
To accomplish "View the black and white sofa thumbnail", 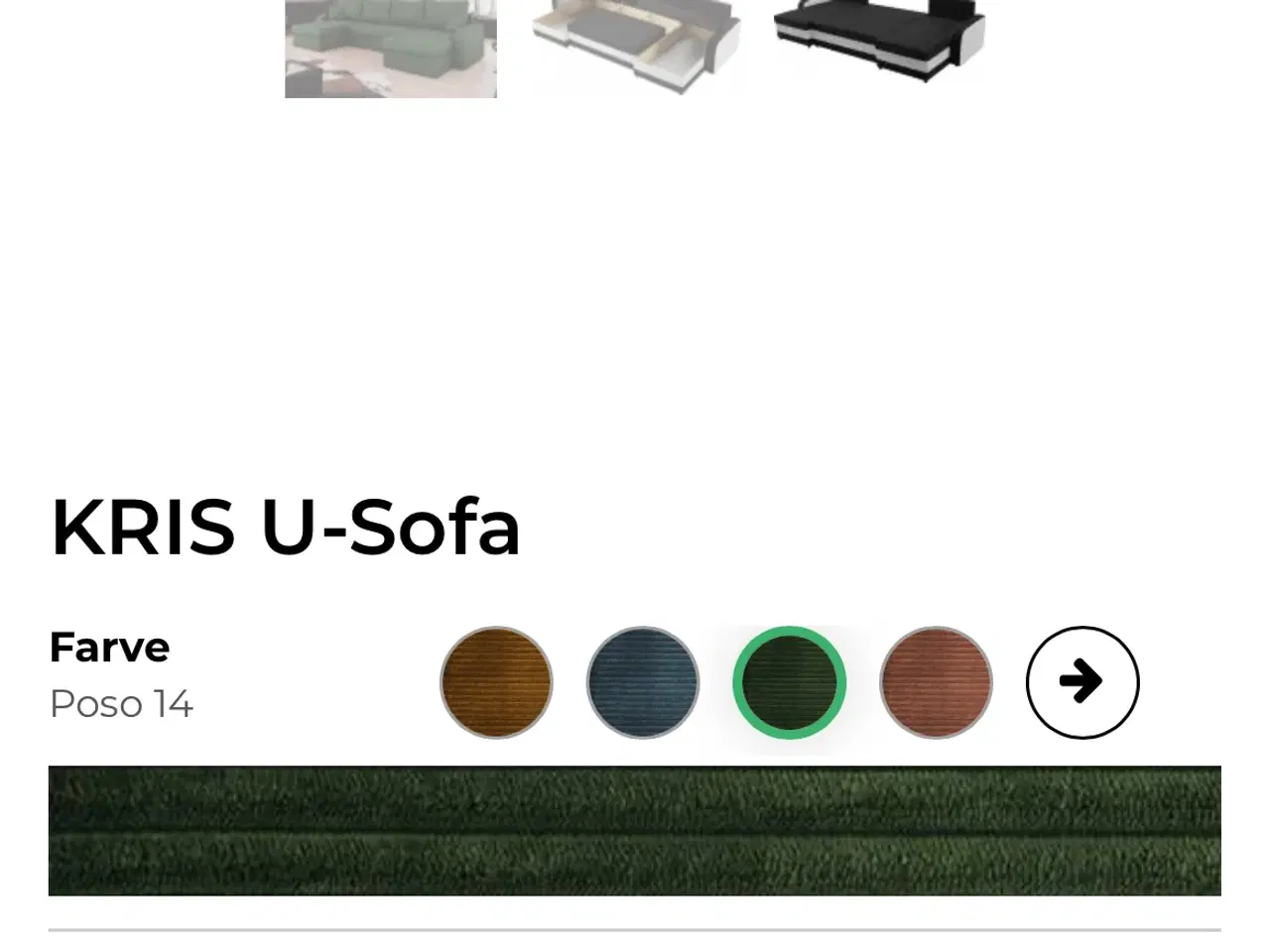I will coord(879,42).
